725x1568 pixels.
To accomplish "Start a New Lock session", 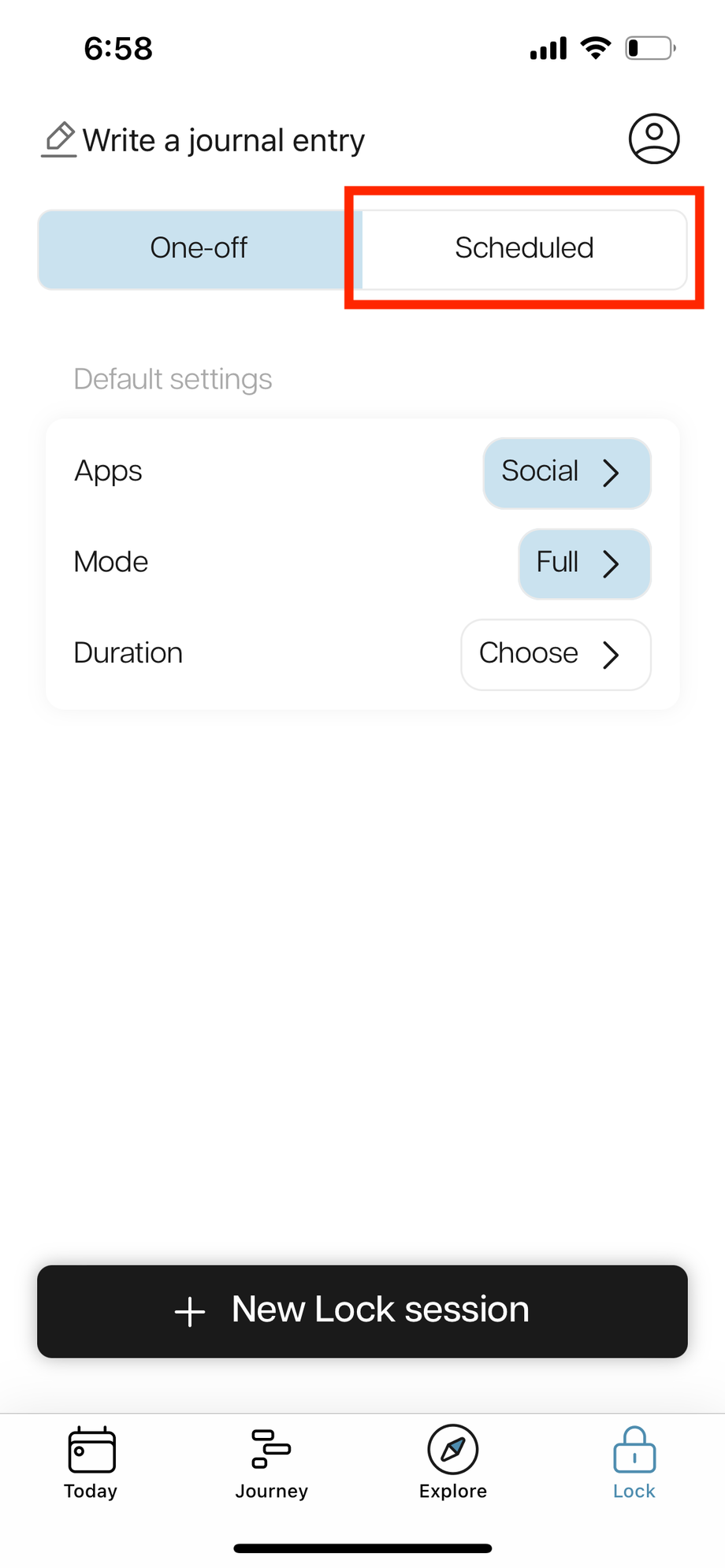I will [x=362, y=1311].
